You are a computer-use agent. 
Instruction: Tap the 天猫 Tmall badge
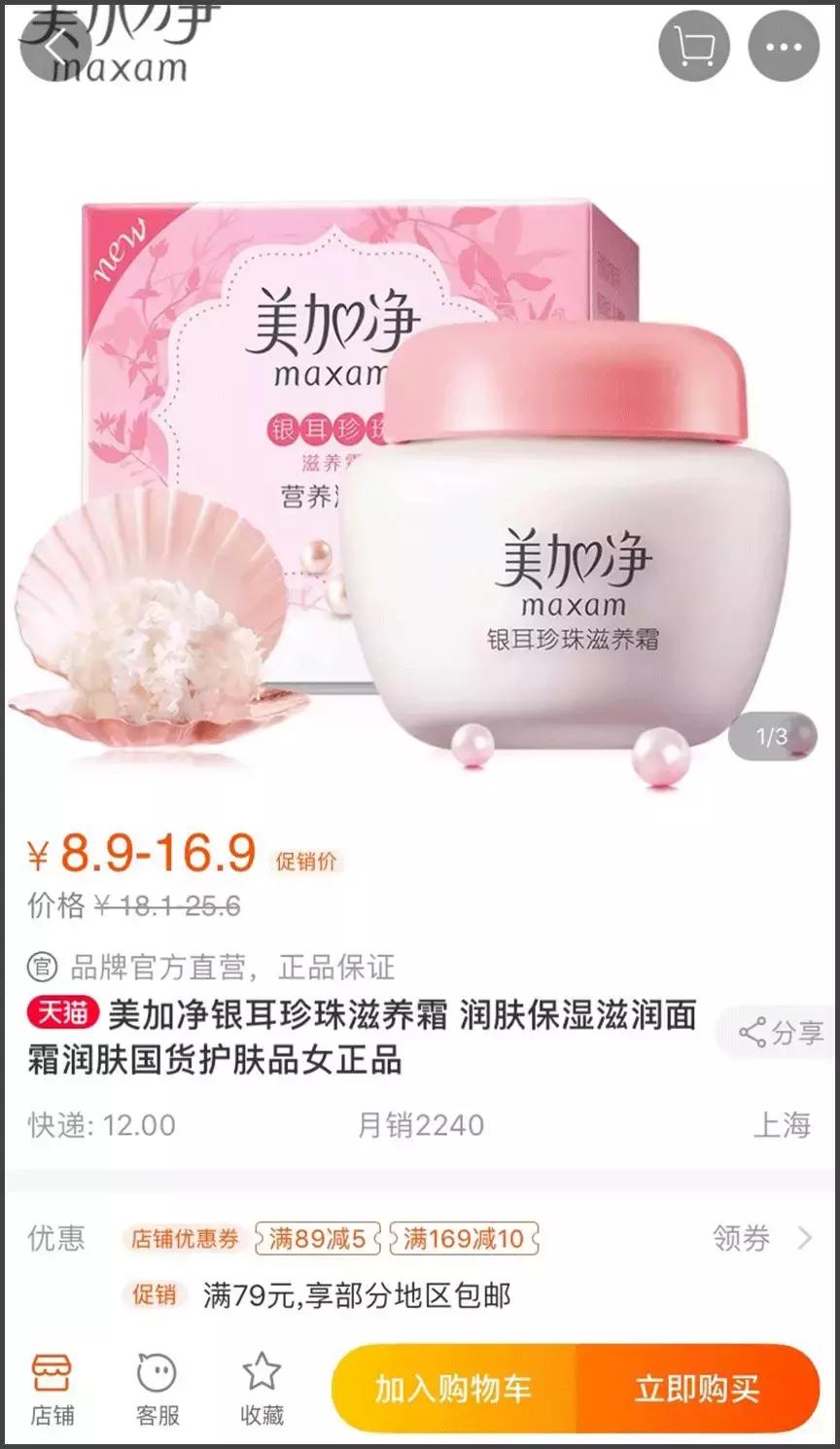click(x=63, y=1010)
